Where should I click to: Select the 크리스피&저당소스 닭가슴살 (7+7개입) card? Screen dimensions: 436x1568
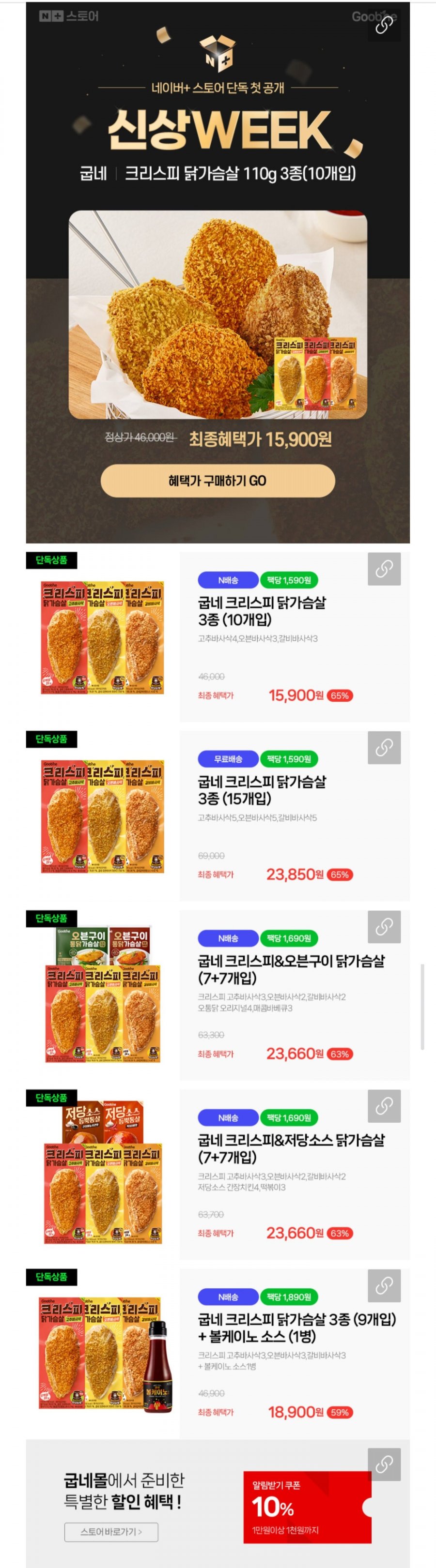[291, 1148]
